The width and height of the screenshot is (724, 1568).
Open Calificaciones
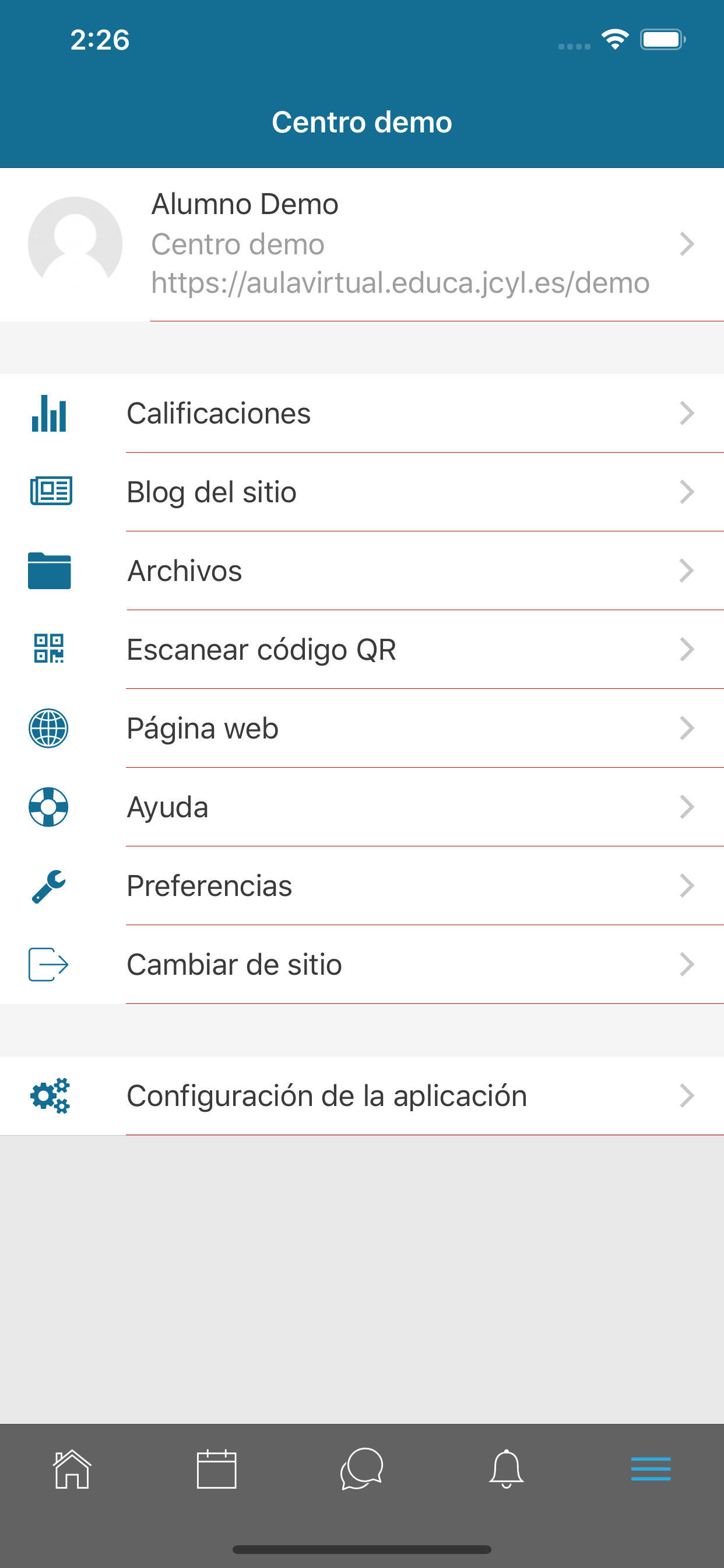coord(362,414)
